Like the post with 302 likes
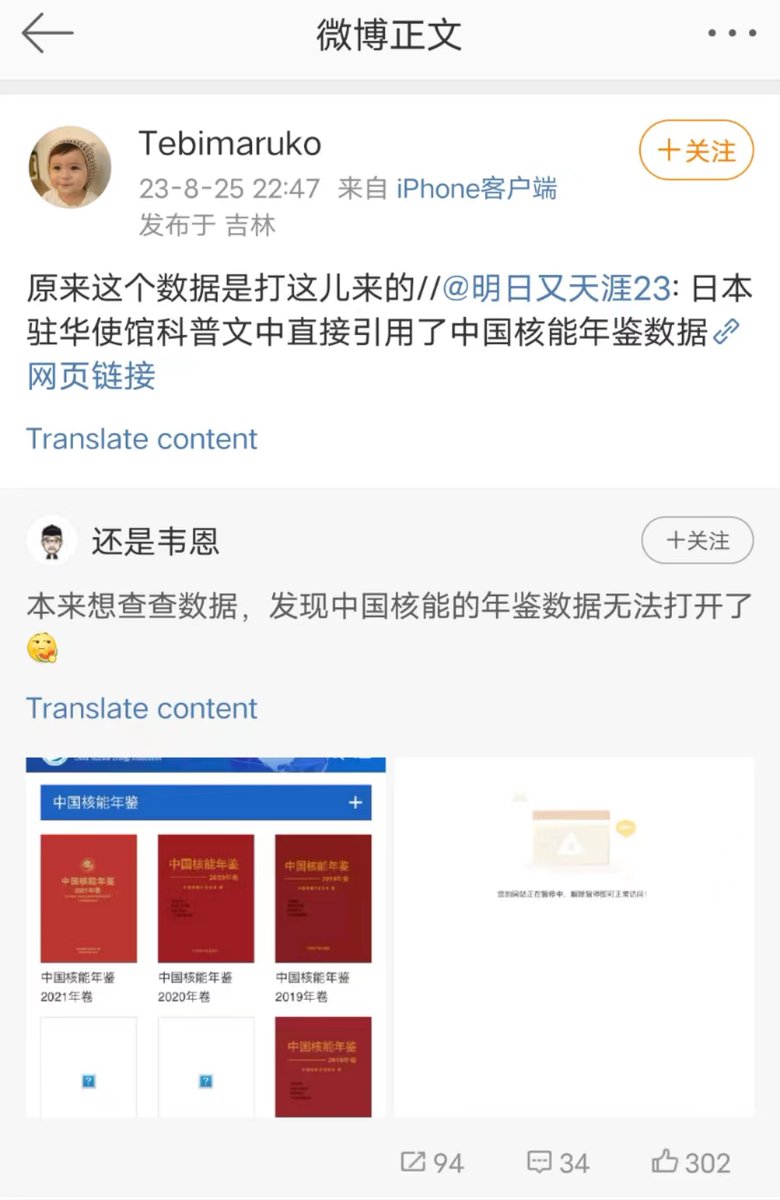This screenshot has width=780, height=1200. point(691,1163)
